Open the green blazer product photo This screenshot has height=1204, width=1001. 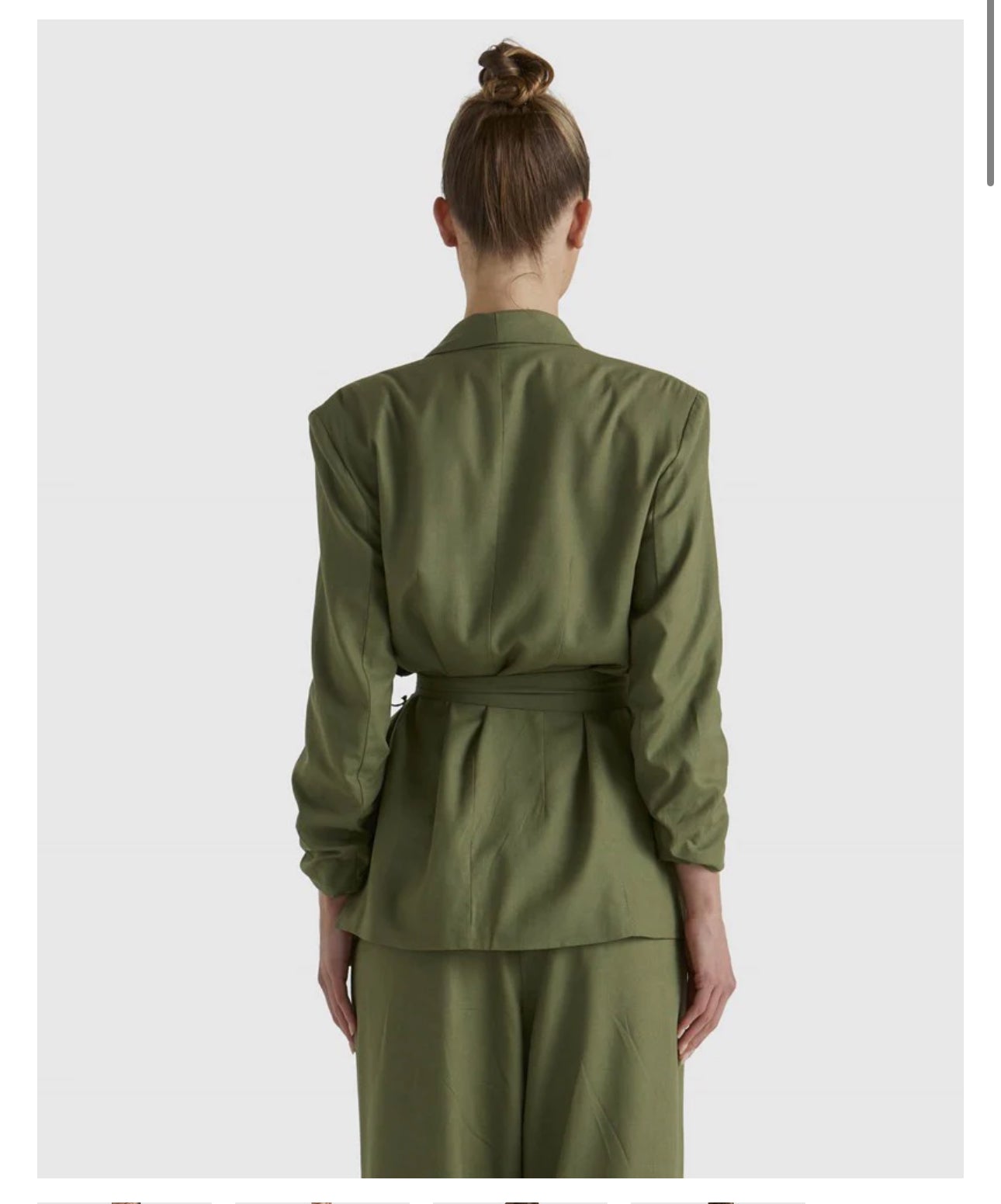[500, 598]
